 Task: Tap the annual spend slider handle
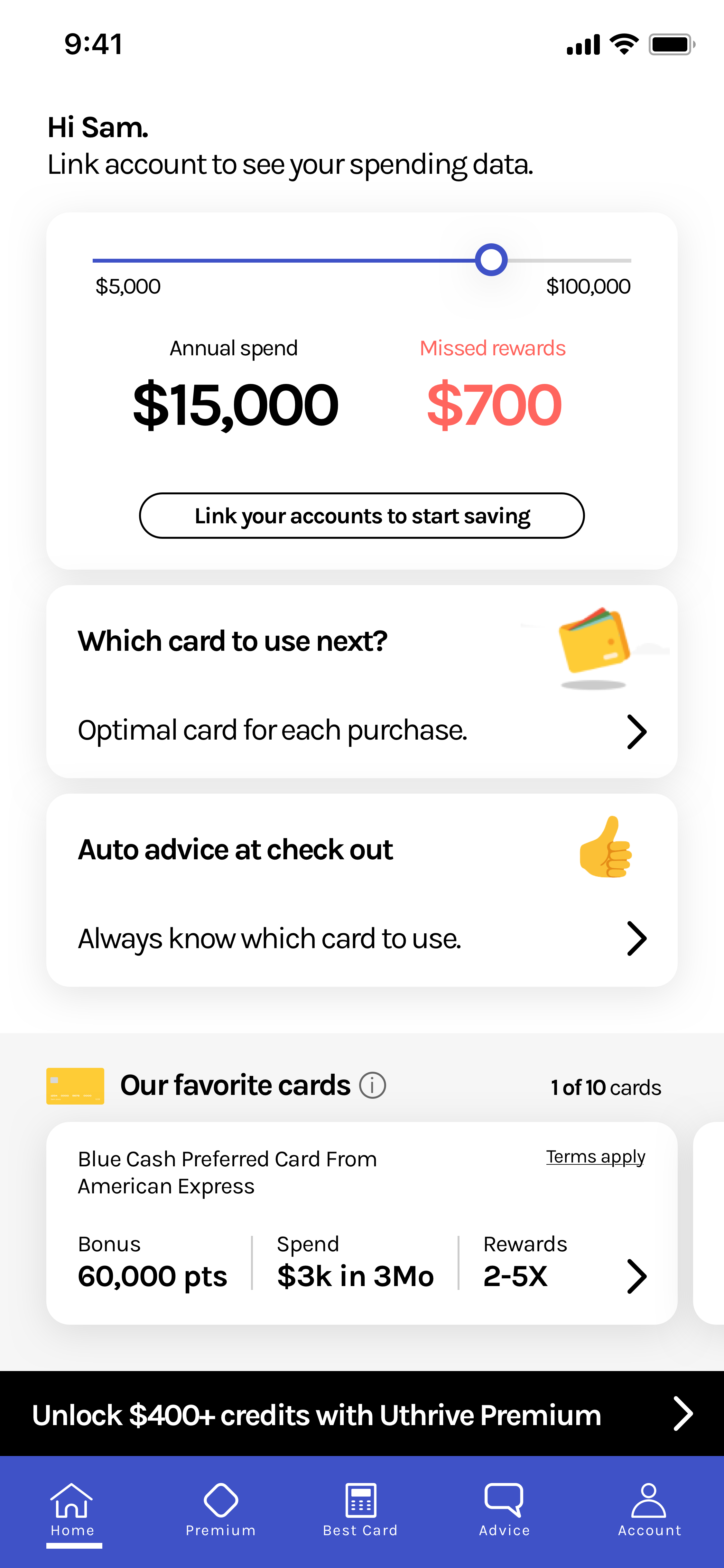[x=491, y=260]
